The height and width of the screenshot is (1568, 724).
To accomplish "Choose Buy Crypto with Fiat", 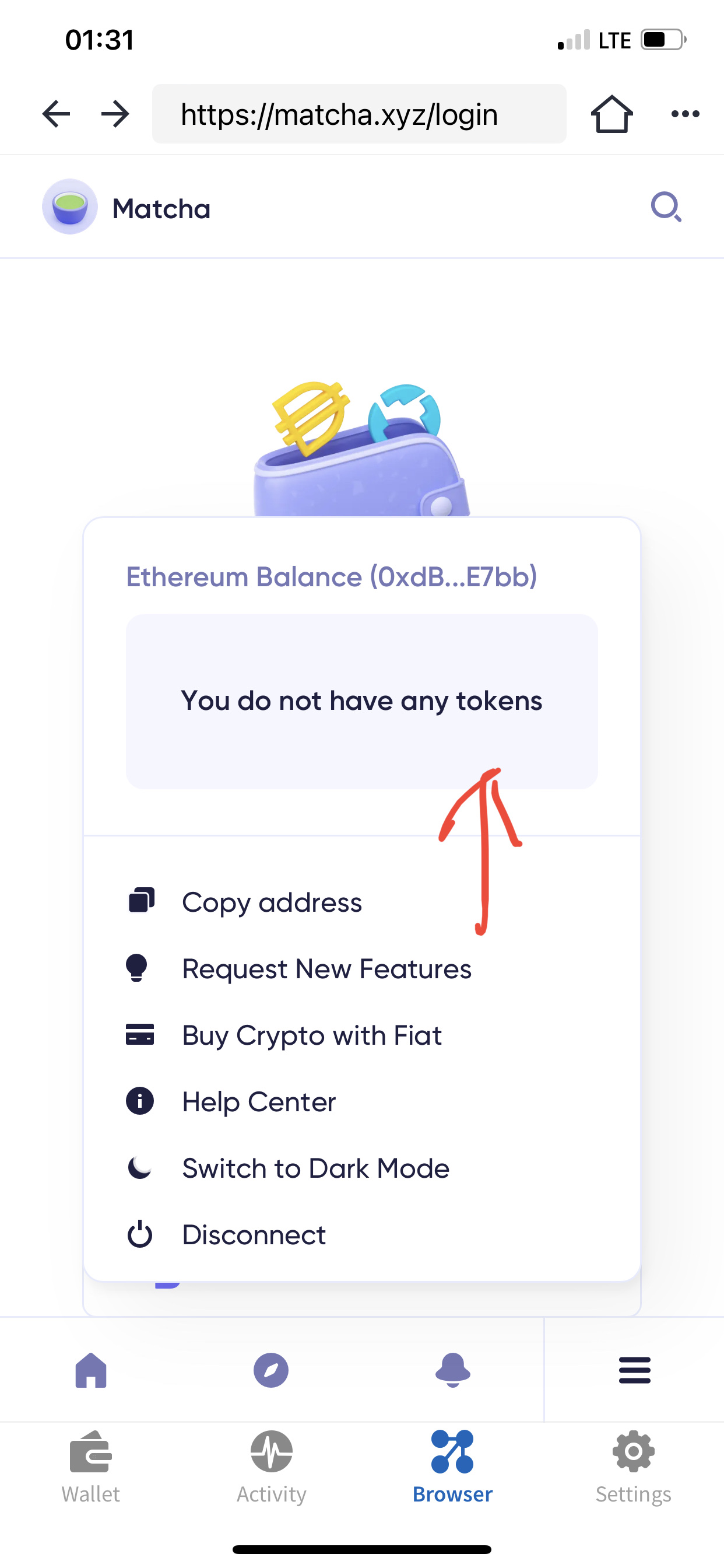I will coord(311,1035).
